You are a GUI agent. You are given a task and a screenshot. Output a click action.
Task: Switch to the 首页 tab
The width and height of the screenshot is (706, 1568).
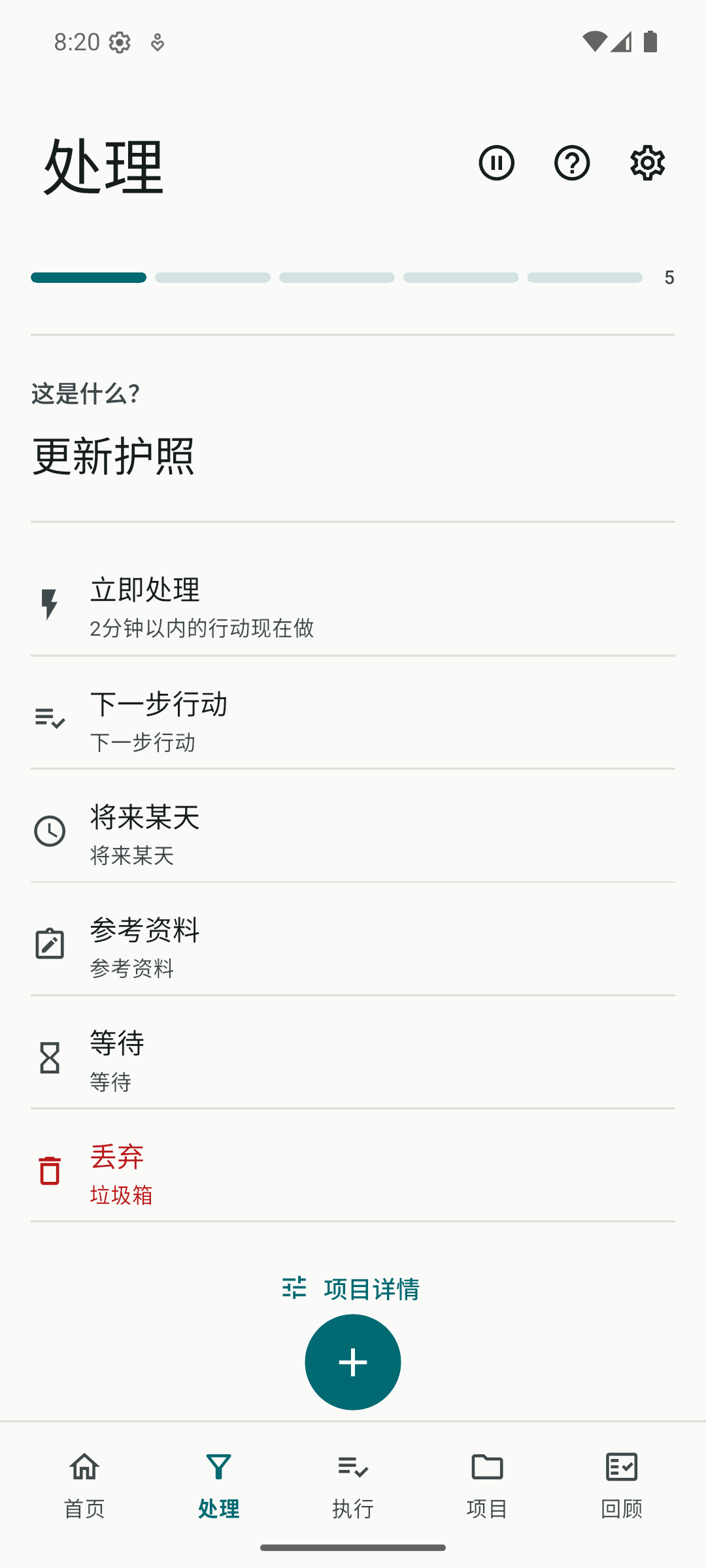click(84, 1486)
